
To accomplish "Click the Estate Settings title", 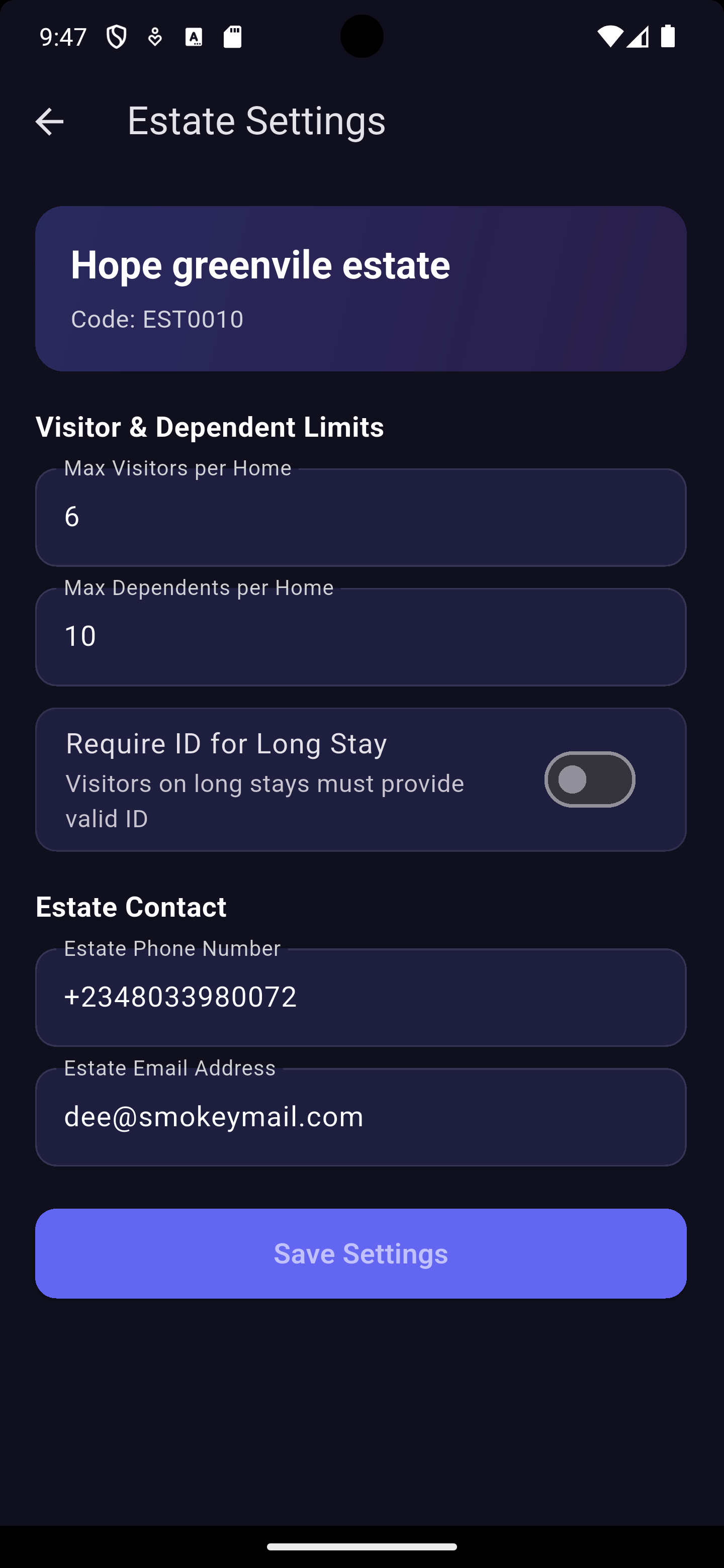I will click(256, 121).
